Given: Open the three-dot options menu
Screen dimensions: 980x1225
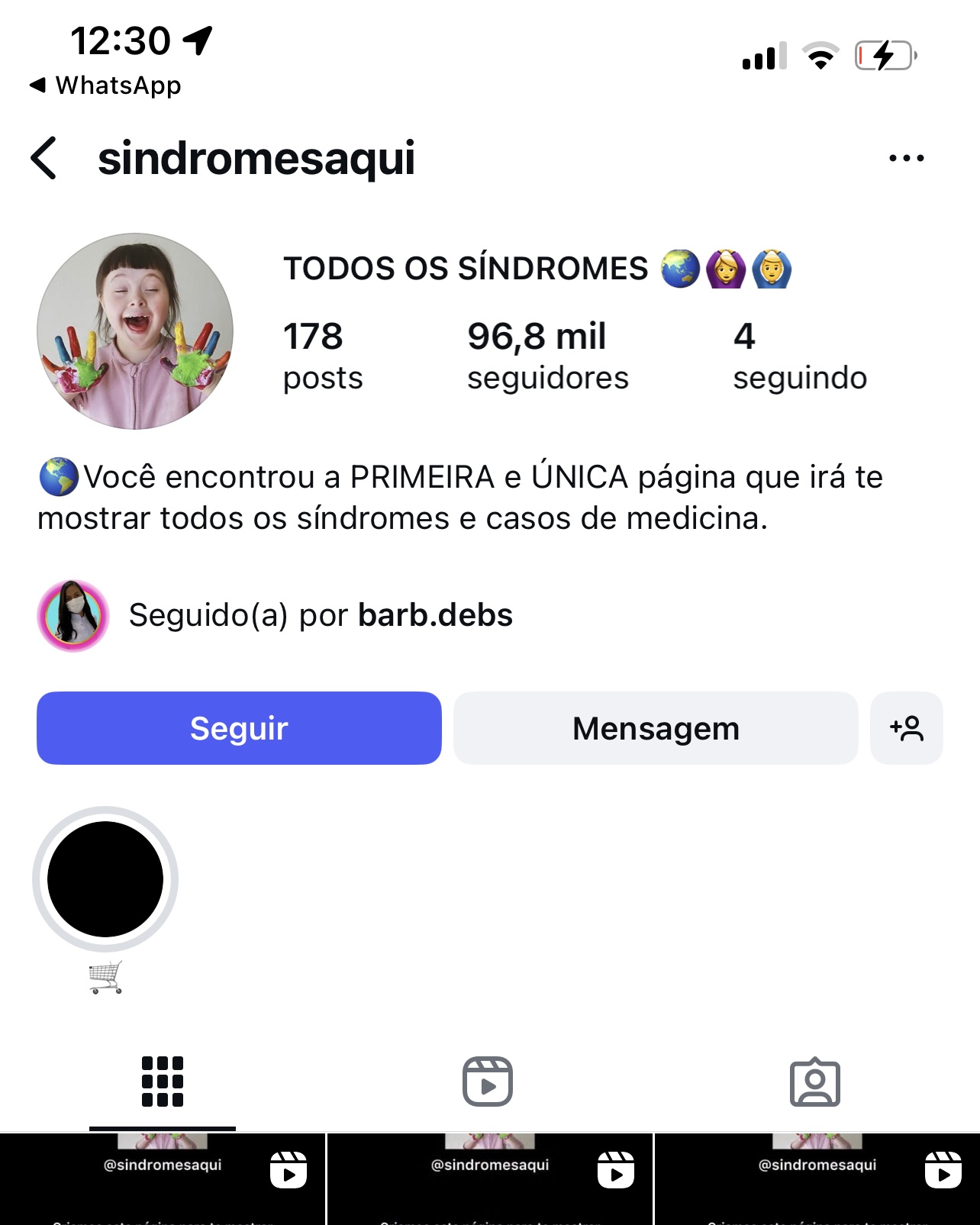Looking at the screenshot, I should click(x=906, y=158).
